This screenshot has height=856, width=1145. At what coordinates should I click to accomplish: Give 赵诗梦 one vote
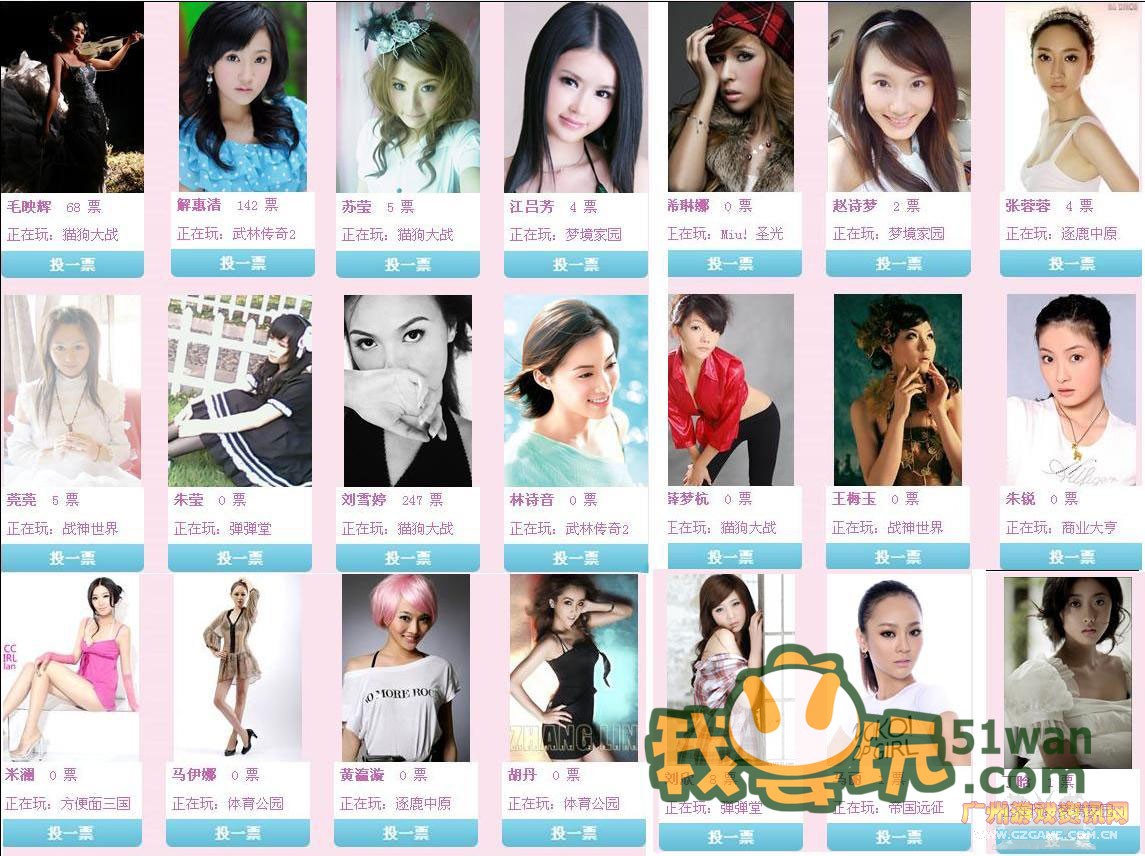pos(898,263)
